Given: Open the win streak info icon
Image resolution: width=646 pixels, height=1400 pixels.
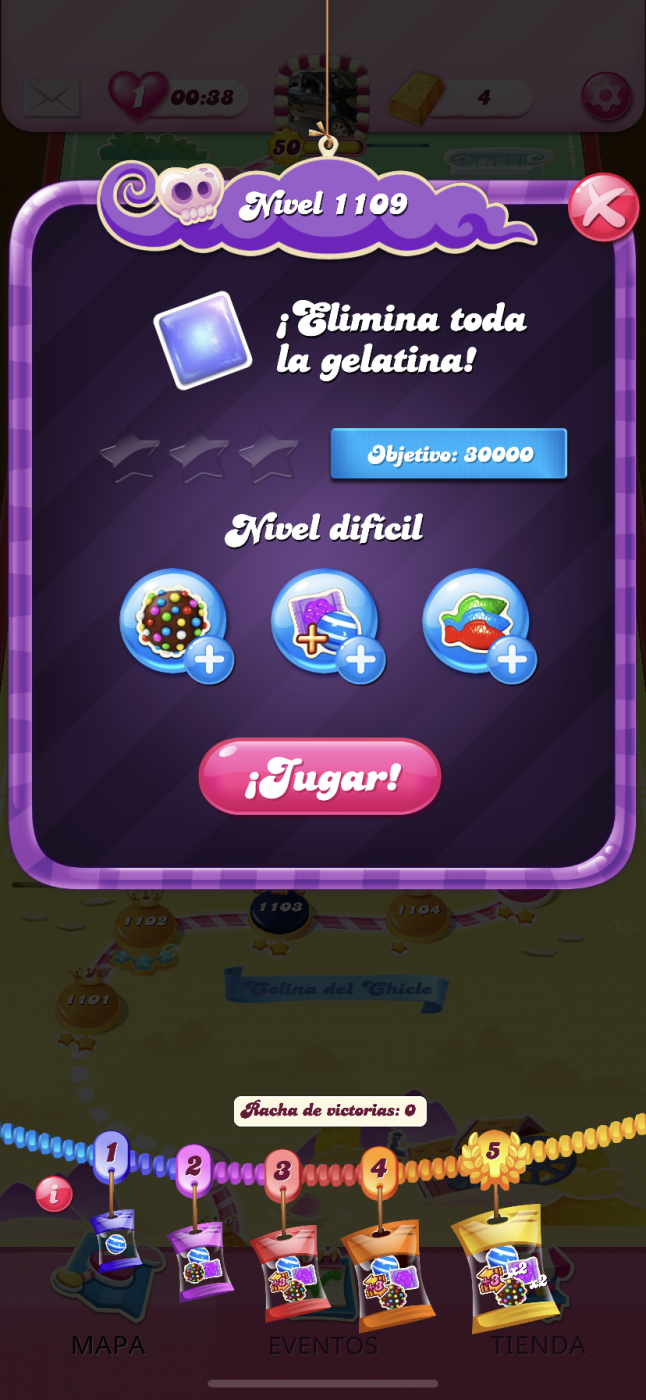Looking at the screenshot, I should click(54, 1193).
